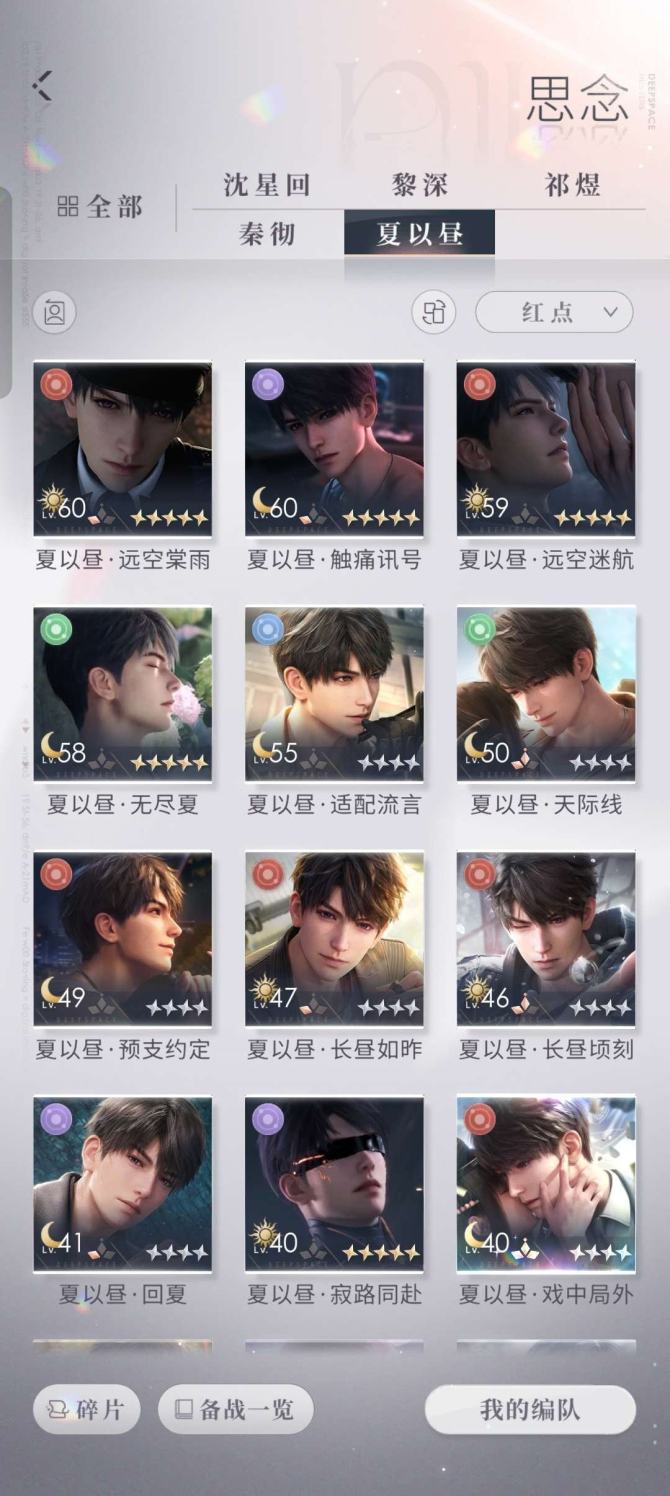This screenshot has width=670, height=1496.
Task: Switch to the 黎深 tab
Action: tap(419, 185)
